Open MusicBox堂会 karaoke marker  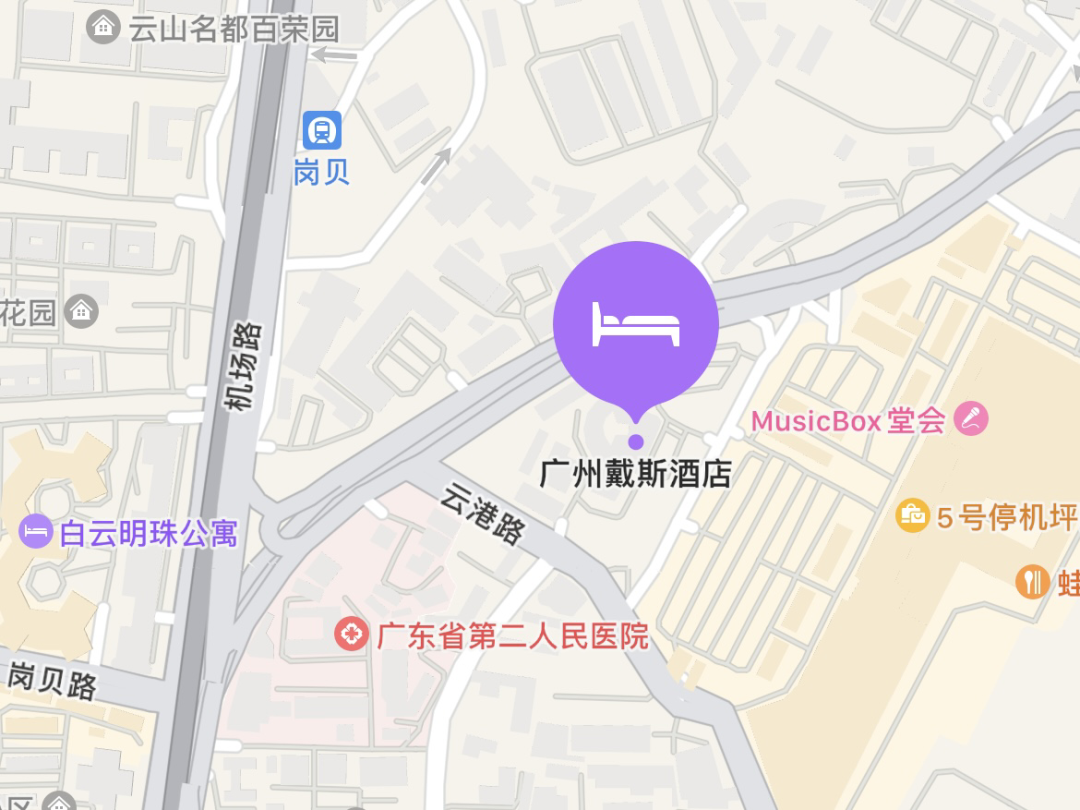click(970, 418)
